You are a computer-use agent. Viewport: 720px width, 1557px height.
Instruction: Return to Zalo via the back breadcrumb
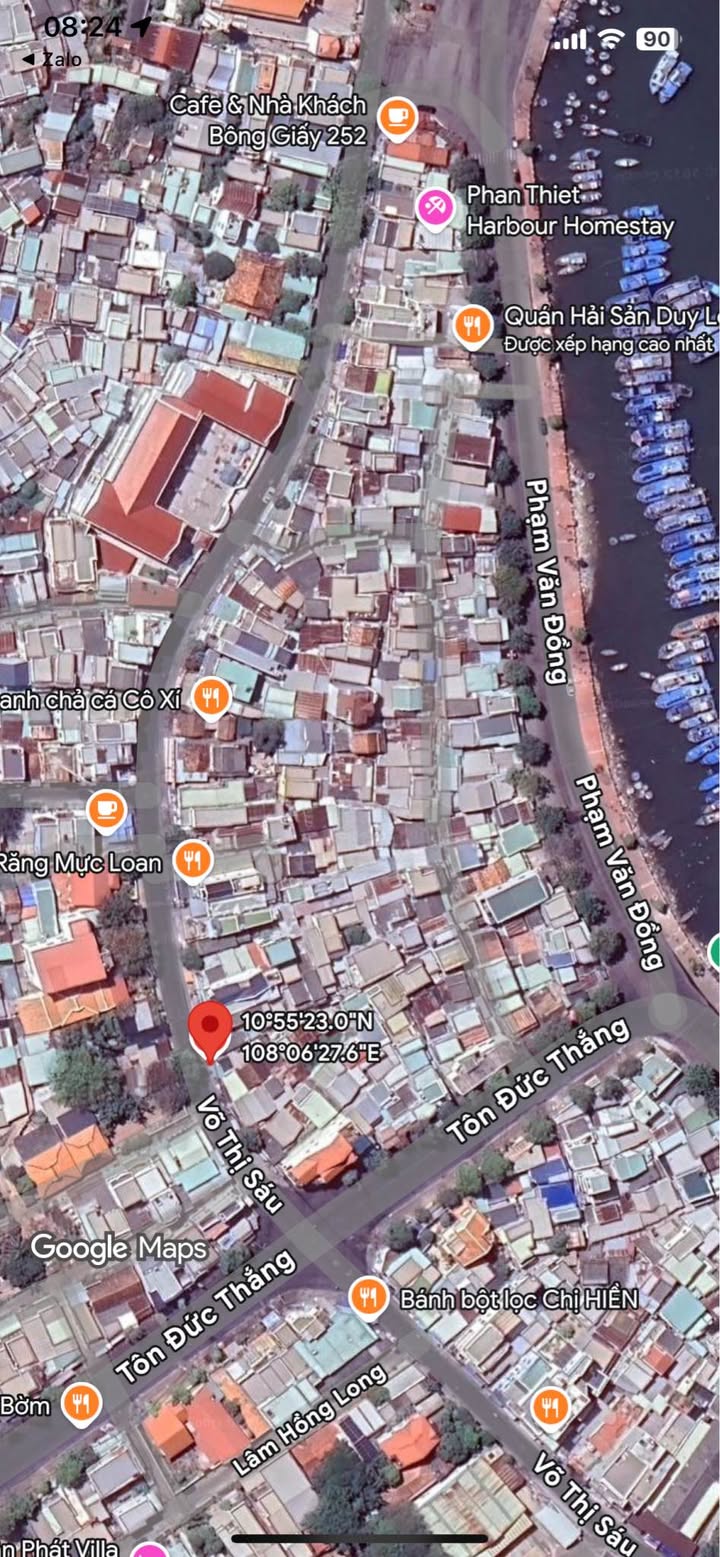(52, 59)
